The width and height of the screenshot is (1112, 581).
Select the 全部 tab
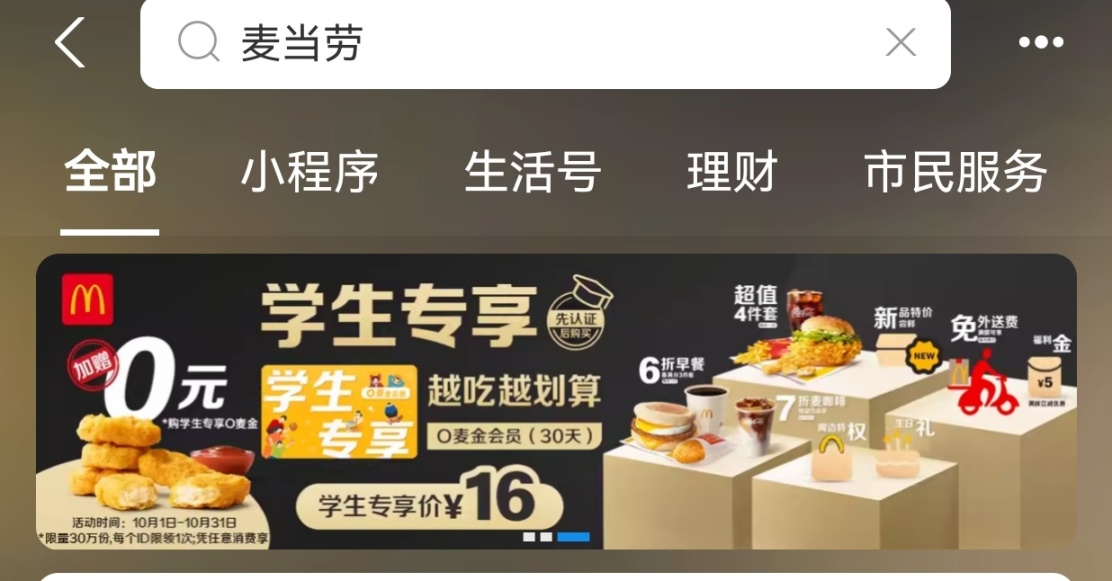tap(110, 172)
